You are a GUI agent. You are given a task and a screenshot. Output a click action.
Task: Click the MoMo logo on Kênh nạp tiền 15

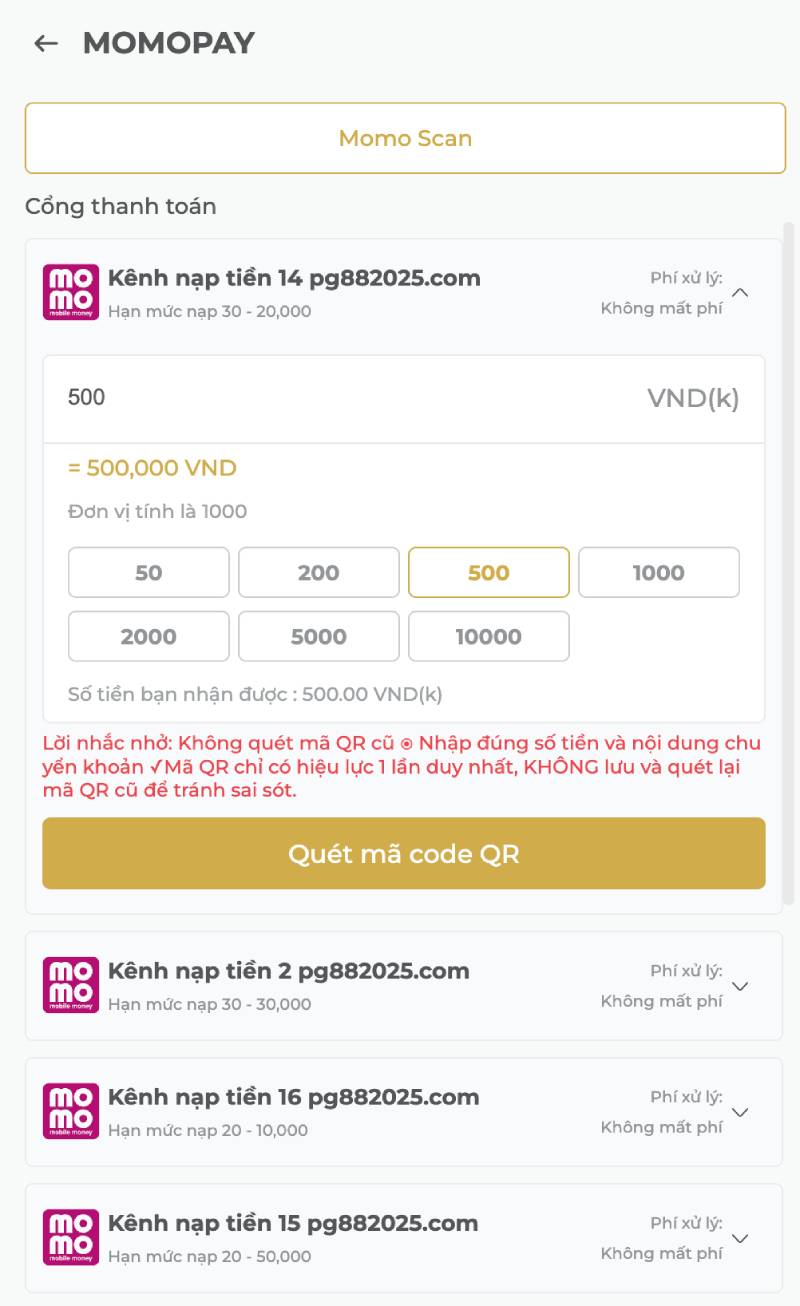tap(70, 1237)
